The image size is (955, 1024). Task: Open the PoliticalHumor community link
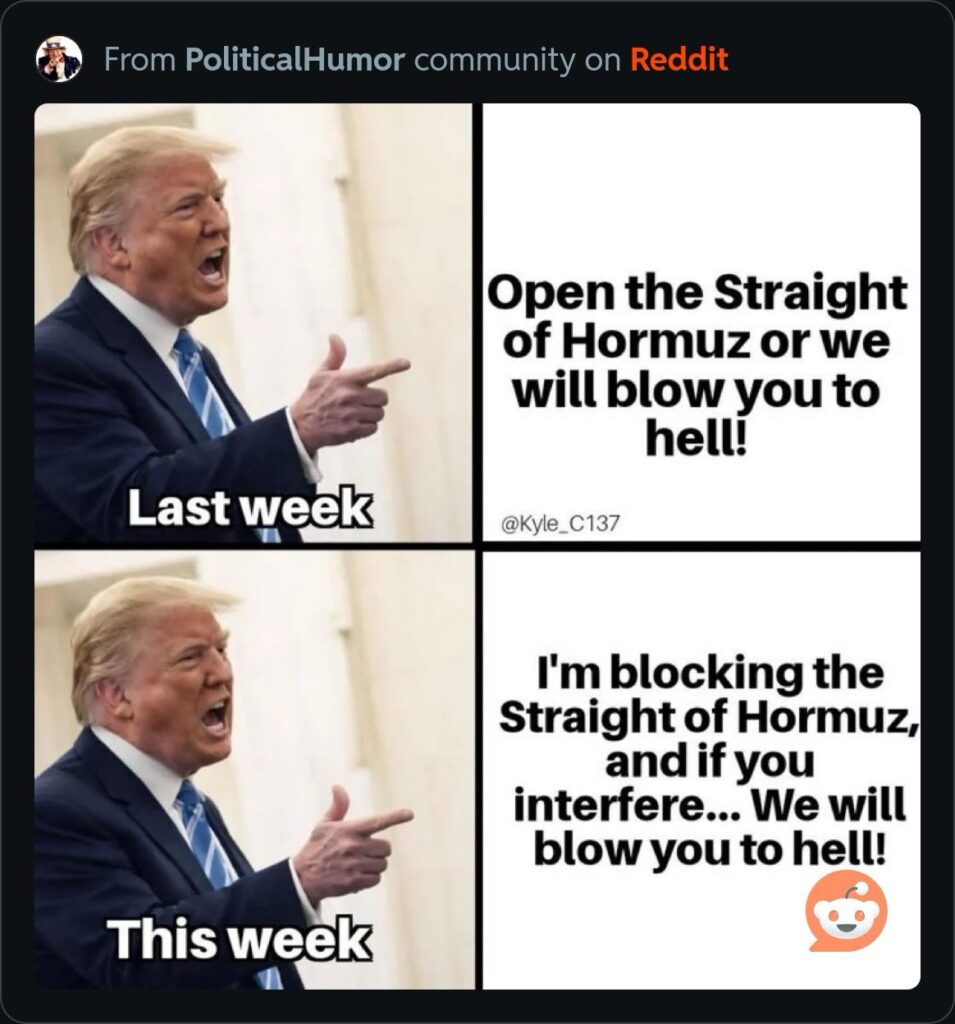[x=295, y=60]
